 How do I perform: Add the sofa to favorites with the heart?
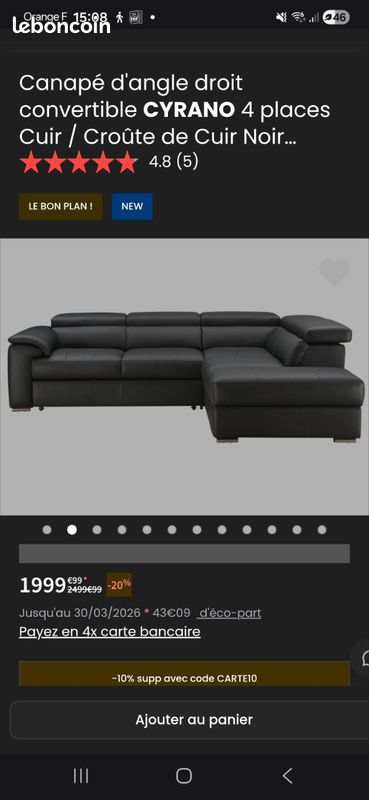pos(334,272)
